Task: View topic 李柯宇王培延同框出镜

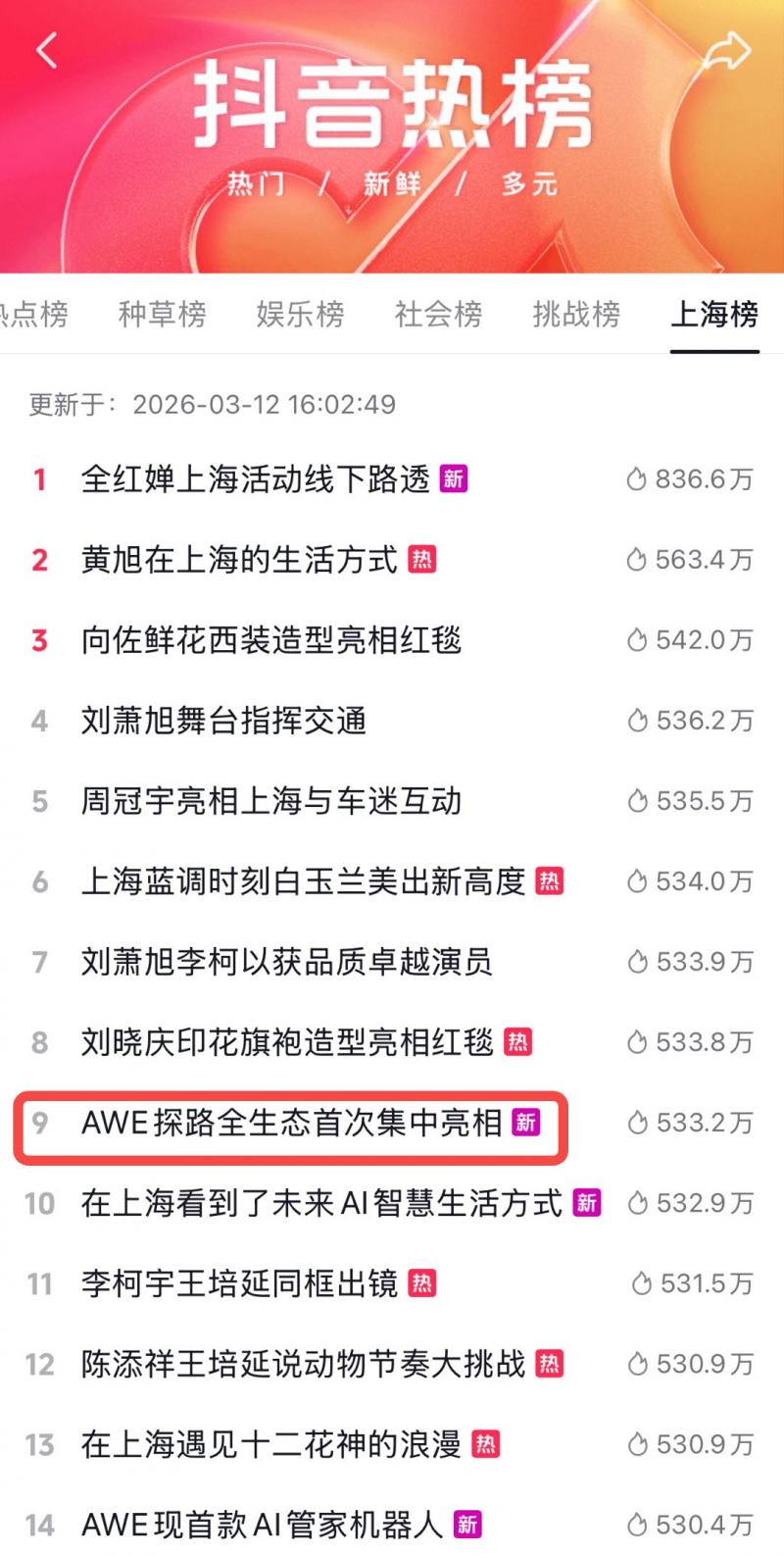Action: [239, 1283]
